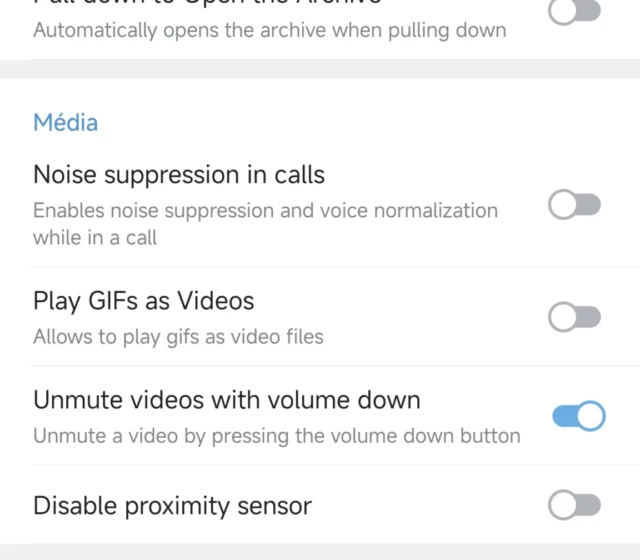Turn off Unmute videos with volume down

pos(578,416)
